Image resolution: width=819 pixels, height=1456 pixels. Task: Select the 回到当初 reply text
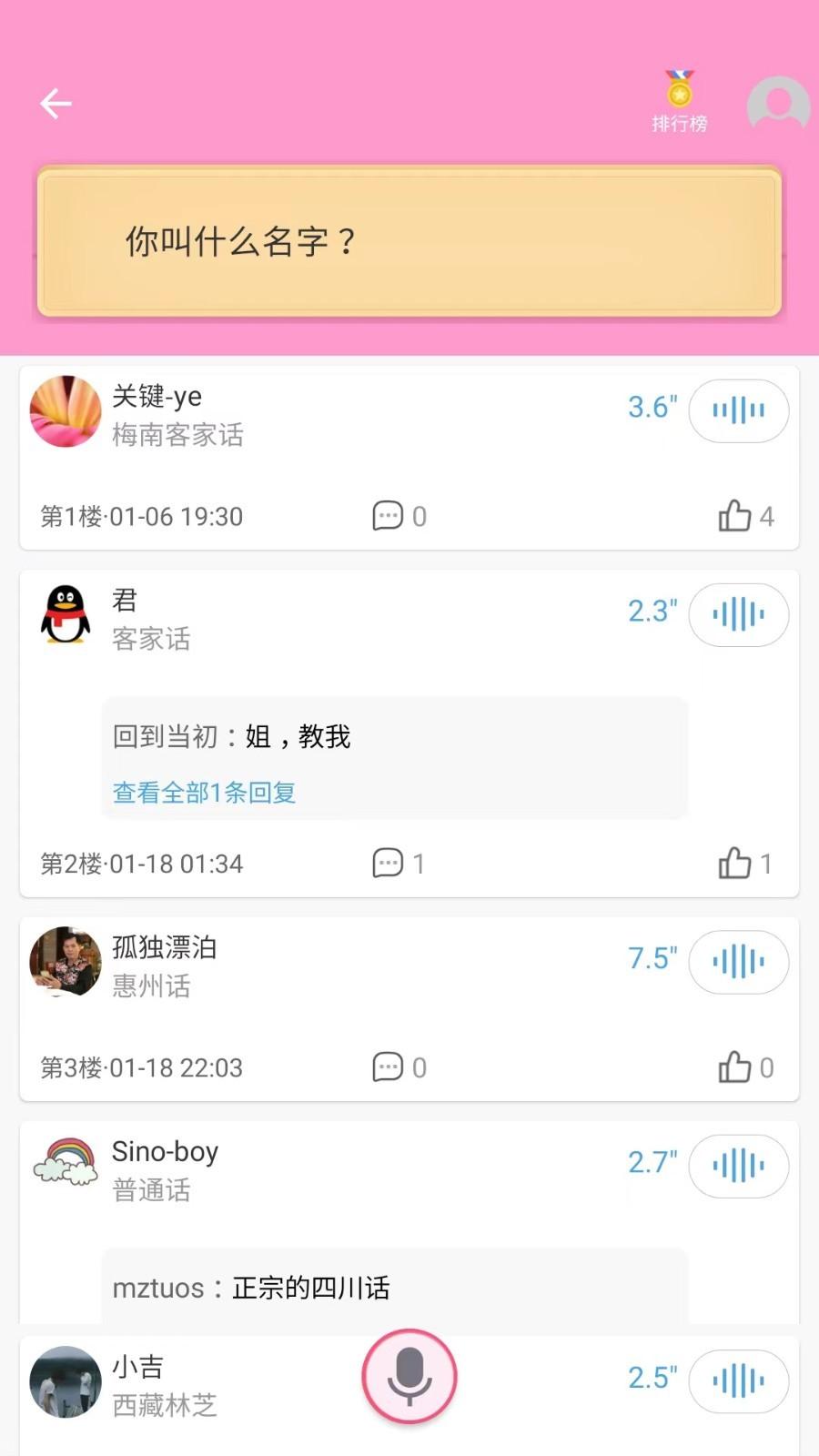(233, 736)
